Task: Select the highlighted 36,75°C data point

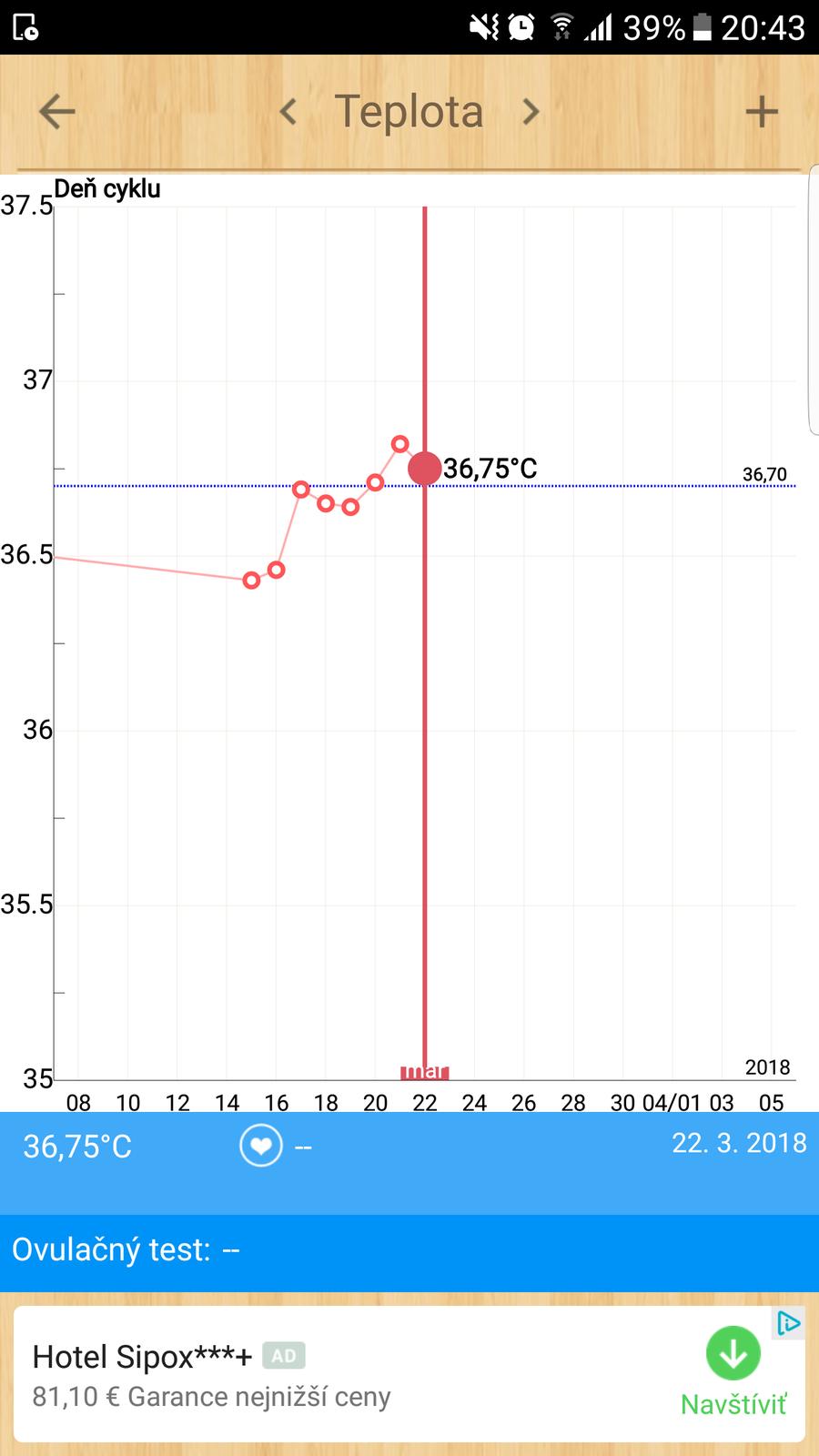Action: (x=424, y=469)
